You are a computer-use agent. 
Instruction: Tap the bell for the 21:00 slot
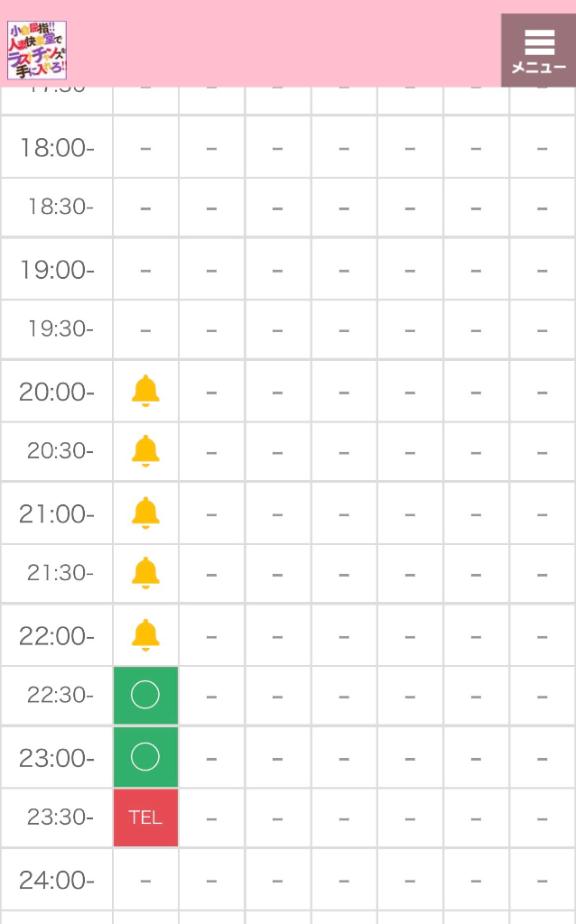(146, 513)
